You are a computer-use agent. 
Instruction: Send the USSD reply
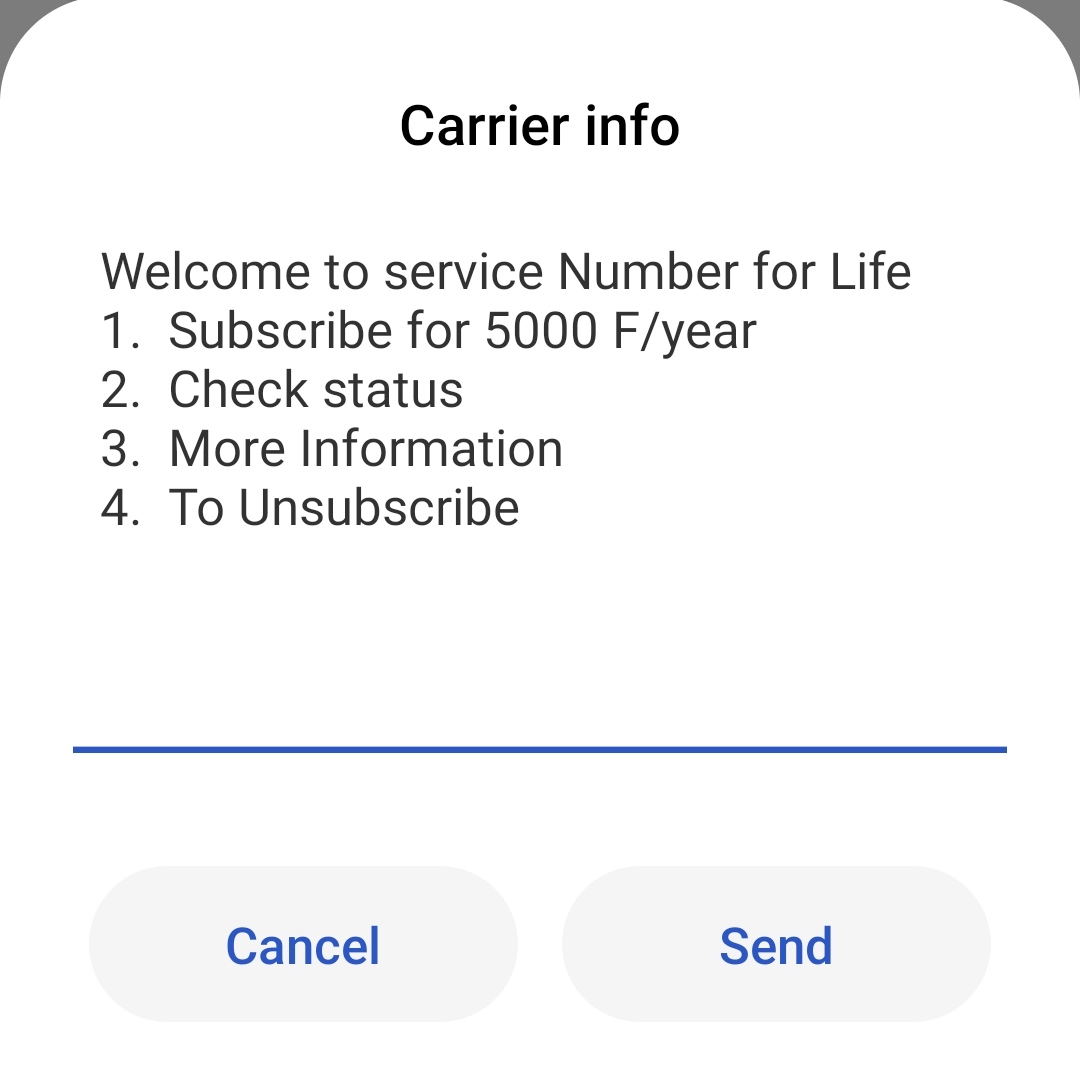tap(776, 945)
